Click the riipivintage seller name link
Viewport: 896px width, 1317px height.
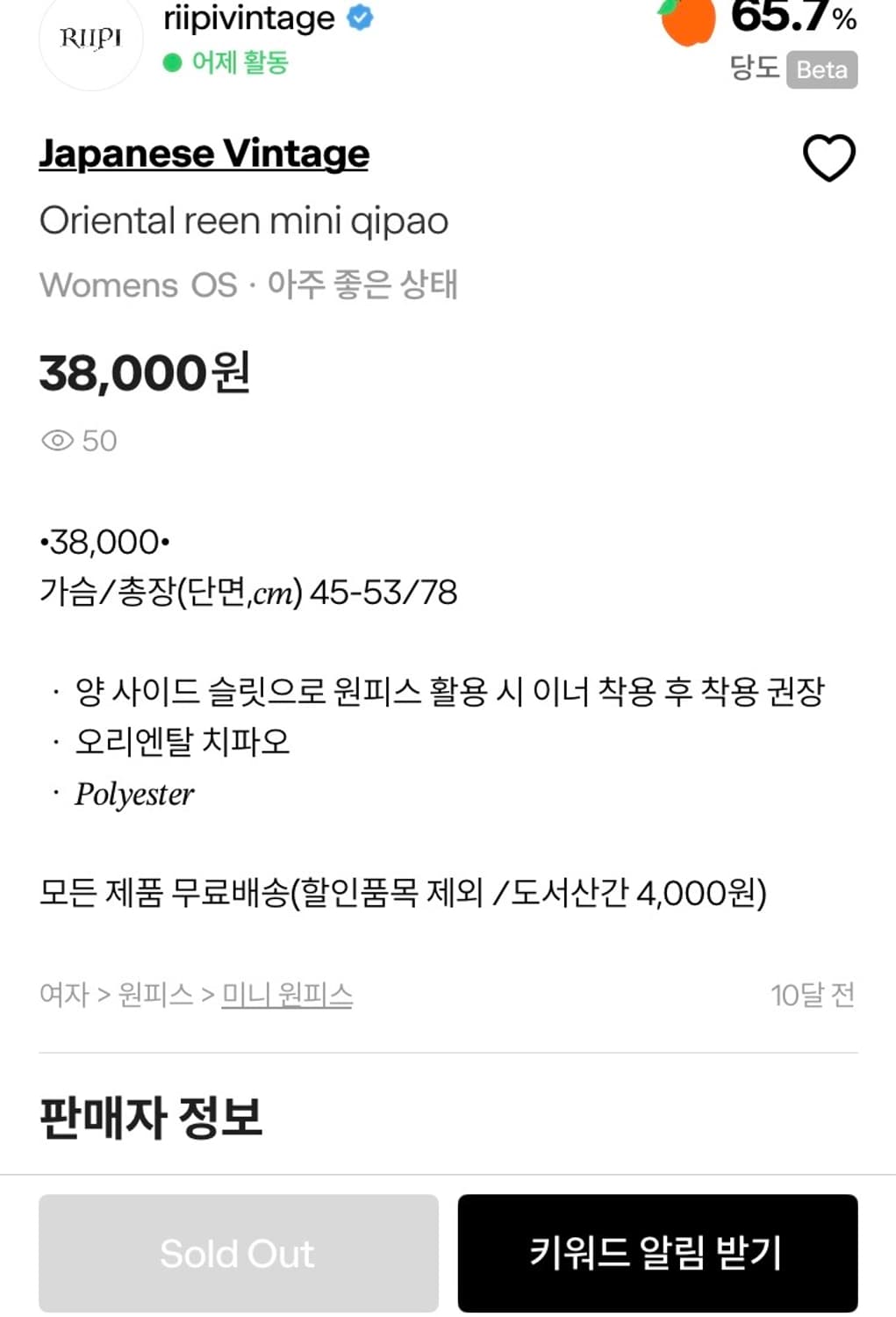pos(248,18)
